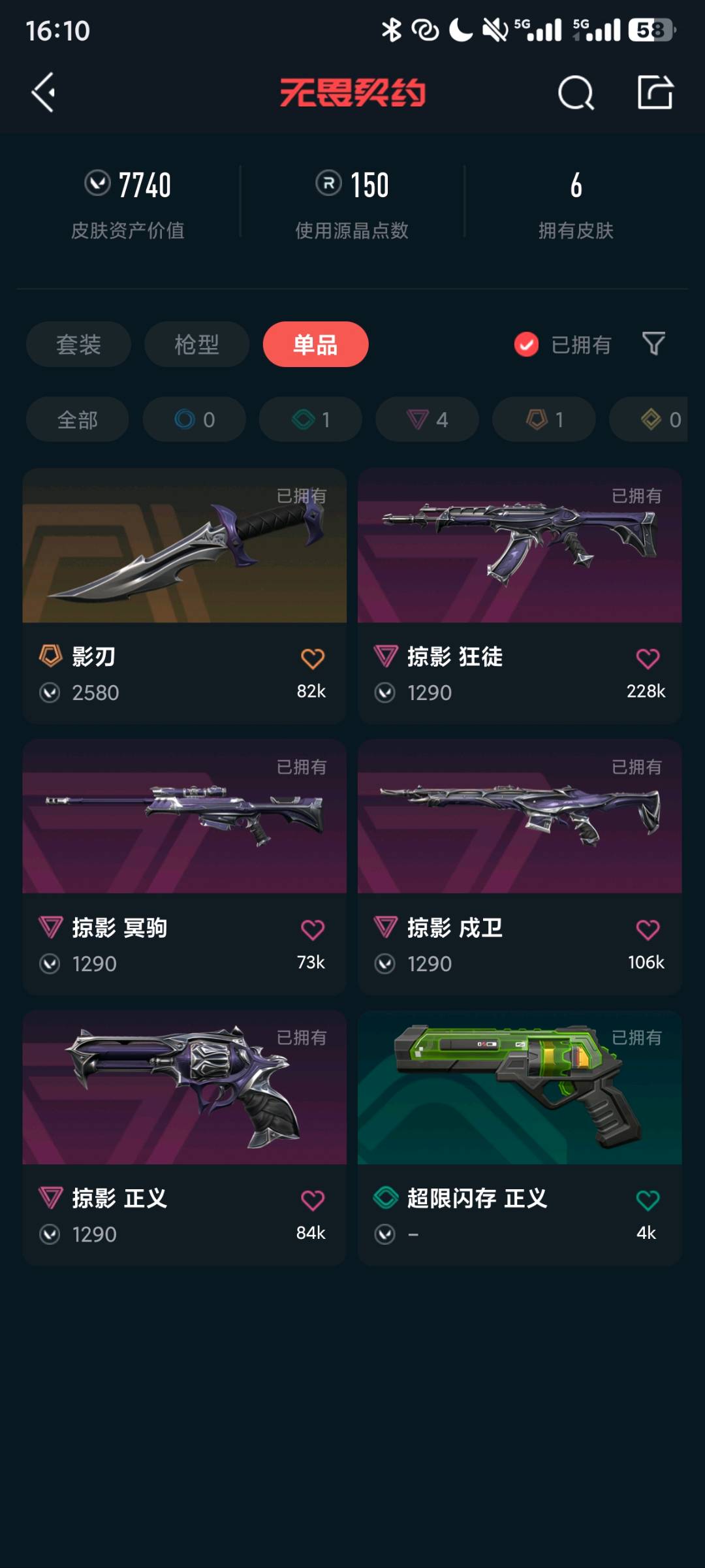Open the search icon in header
705x1568 pixels.
(576, 93)
